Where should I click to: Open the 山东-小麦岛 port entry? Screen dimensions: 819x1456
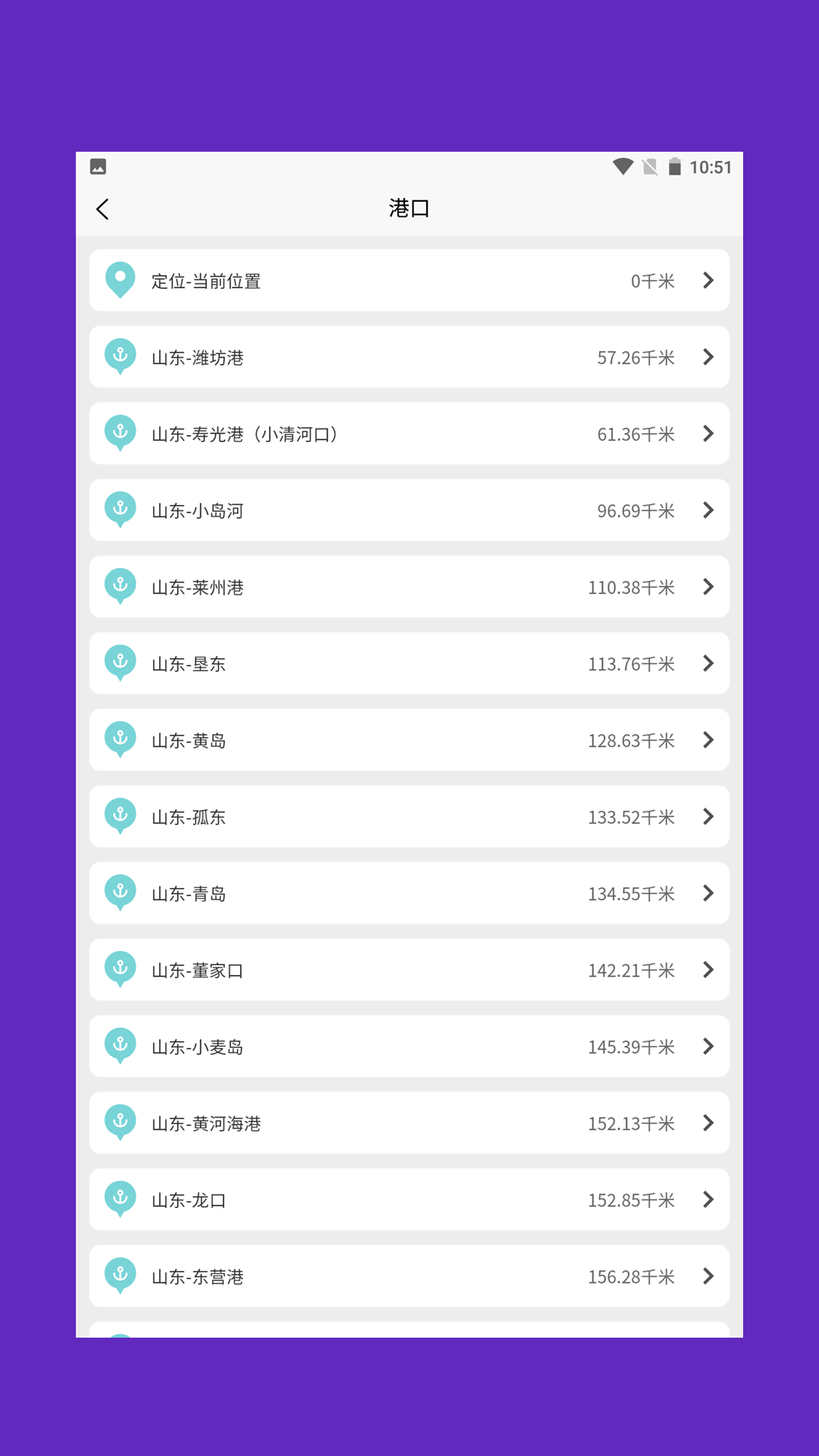pos(409,1046)
